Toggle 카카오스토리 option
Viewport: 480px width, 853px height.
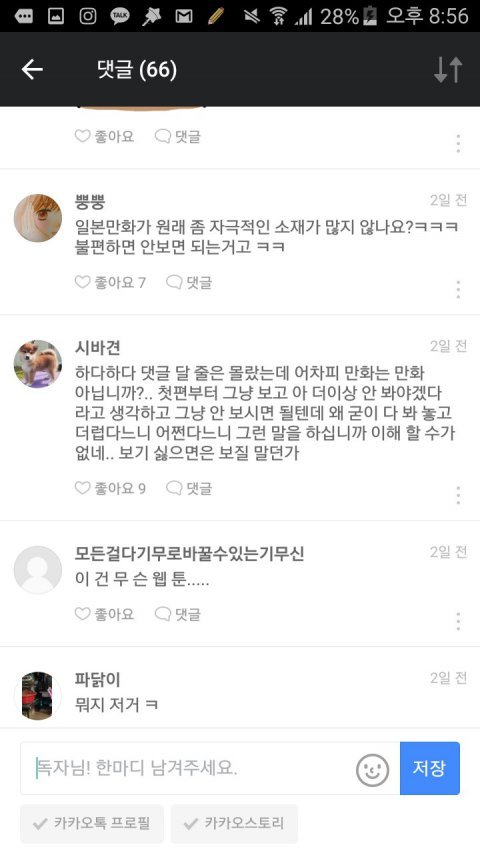click(x=235, y=824)
